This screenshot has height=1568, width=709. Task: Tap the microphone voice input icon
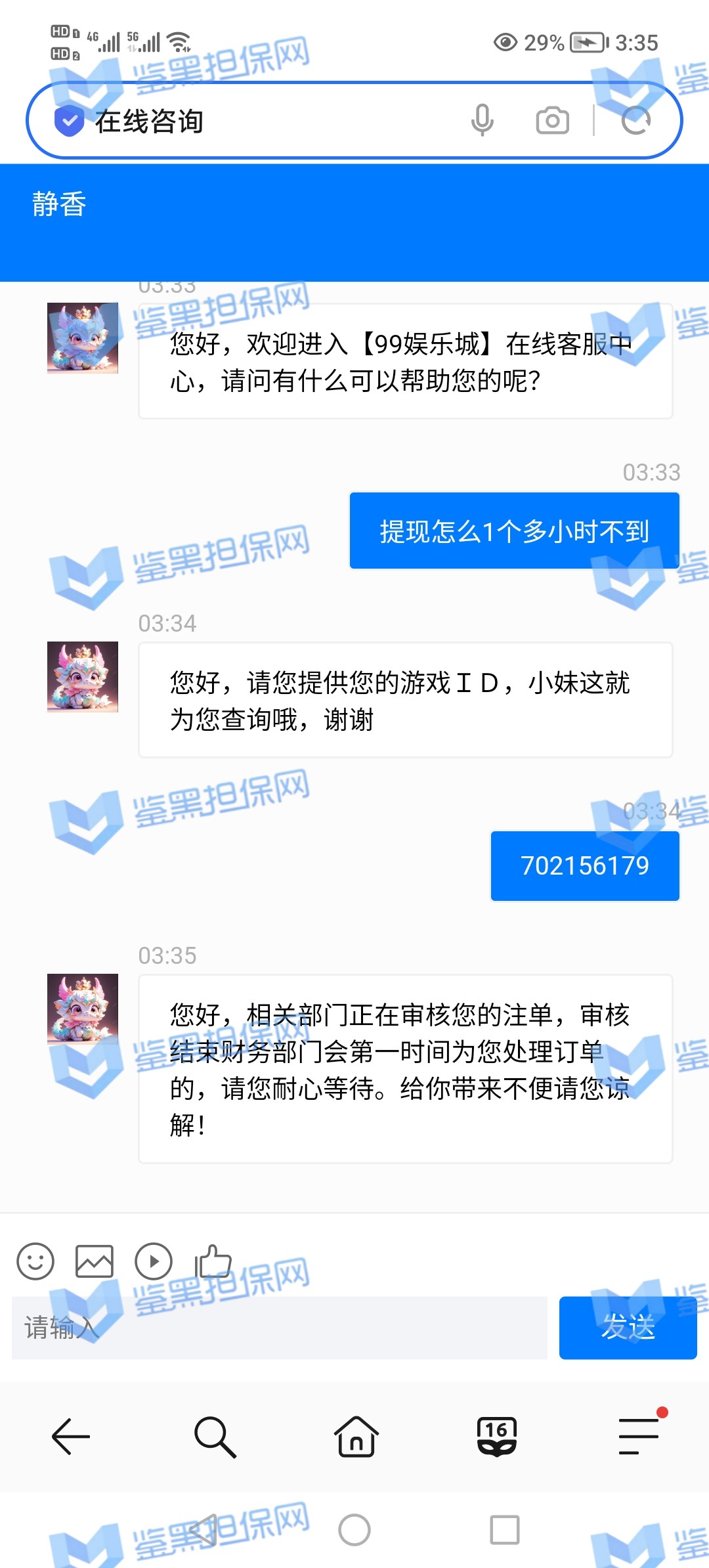(x=482, y=120)
